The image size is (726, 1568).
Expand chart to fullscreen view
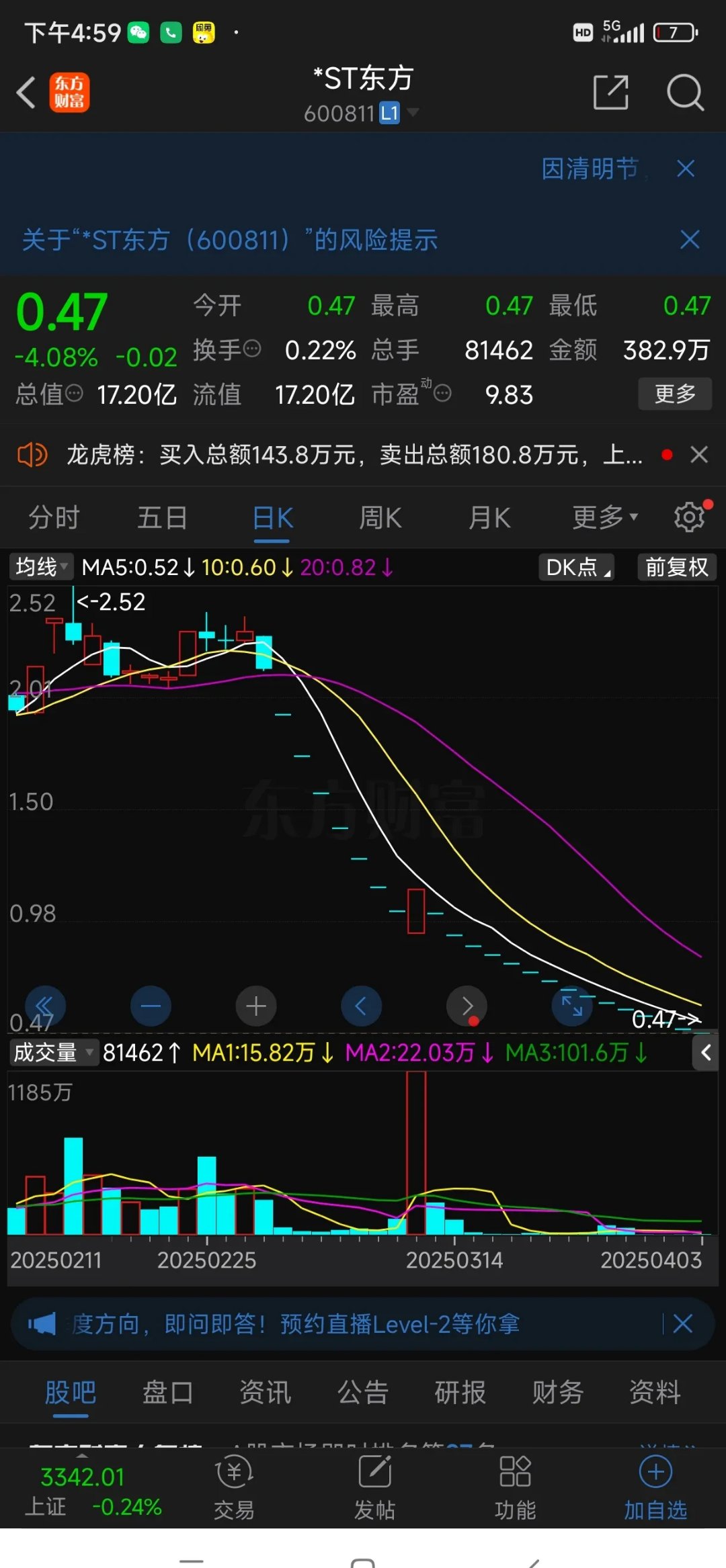pyautogui.click(x=572, y=1006)
